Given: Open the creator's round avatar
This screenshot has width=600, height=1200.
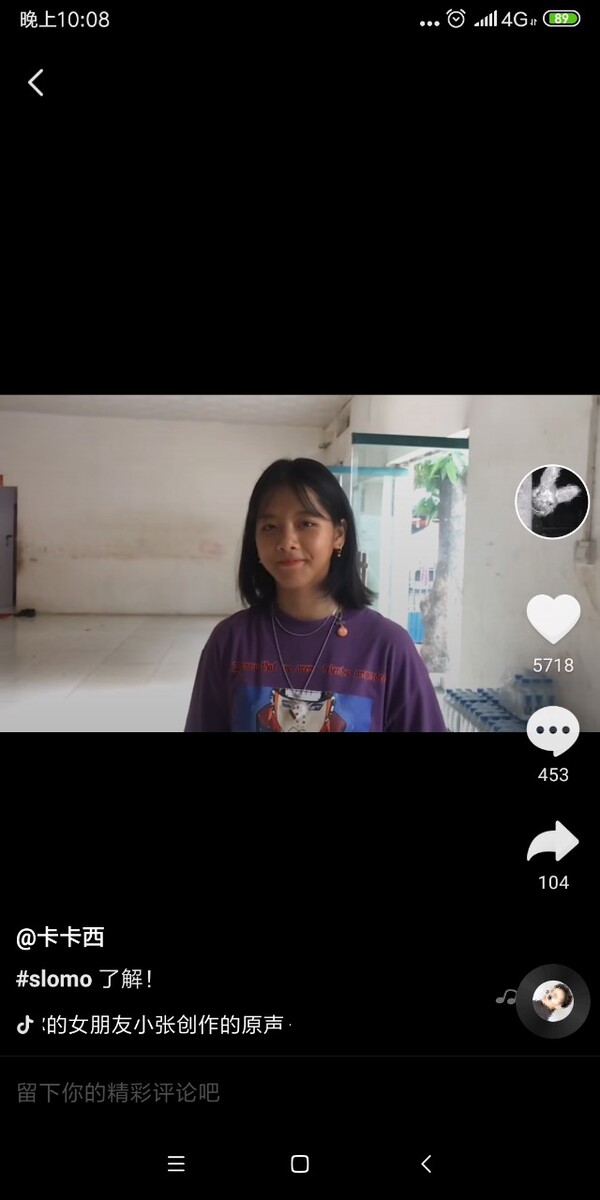Looking at the screenshot, I should pos(552,501).
